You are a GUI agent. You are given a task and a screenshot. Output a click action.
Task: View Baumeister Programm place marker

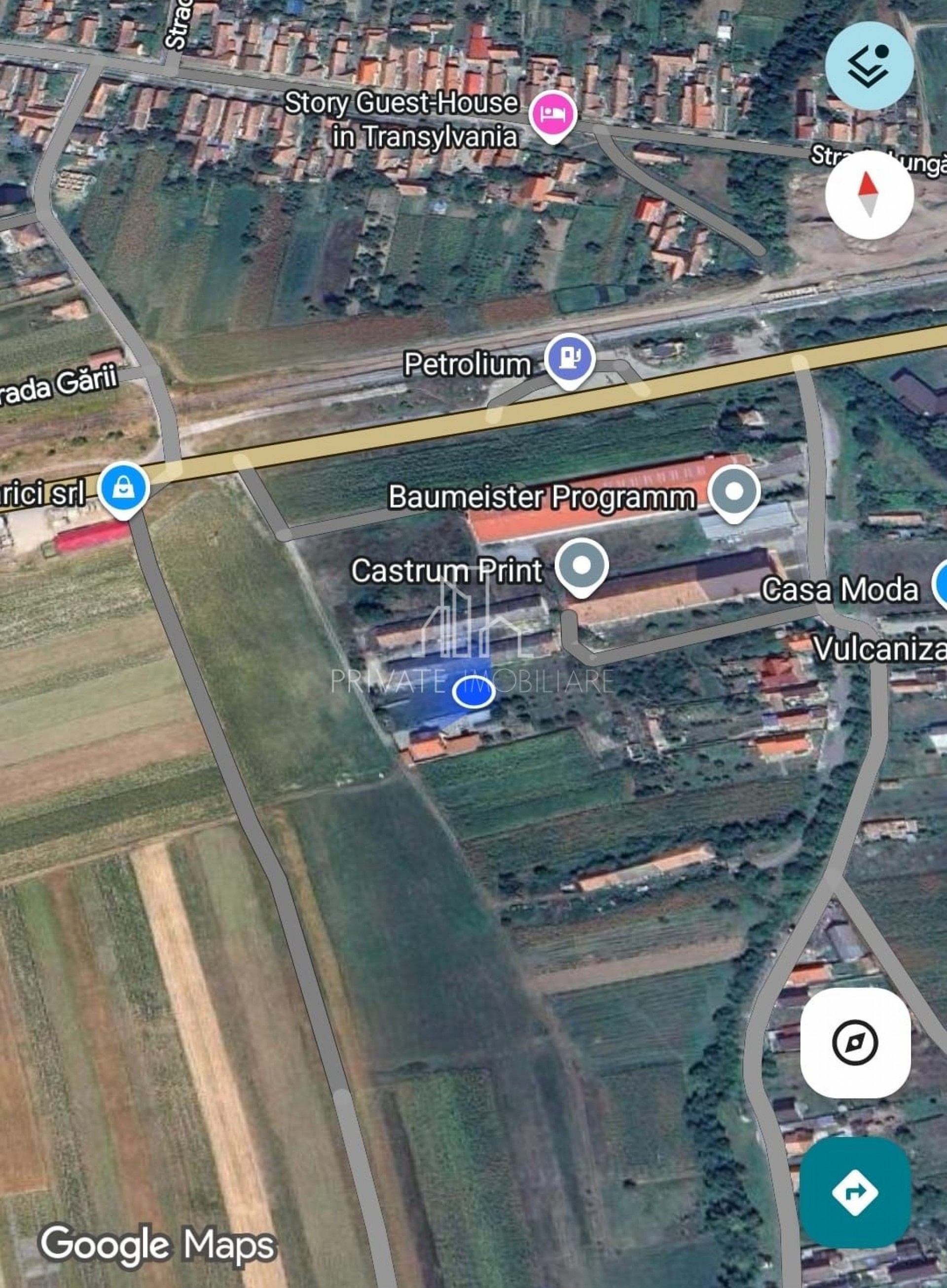733,491
